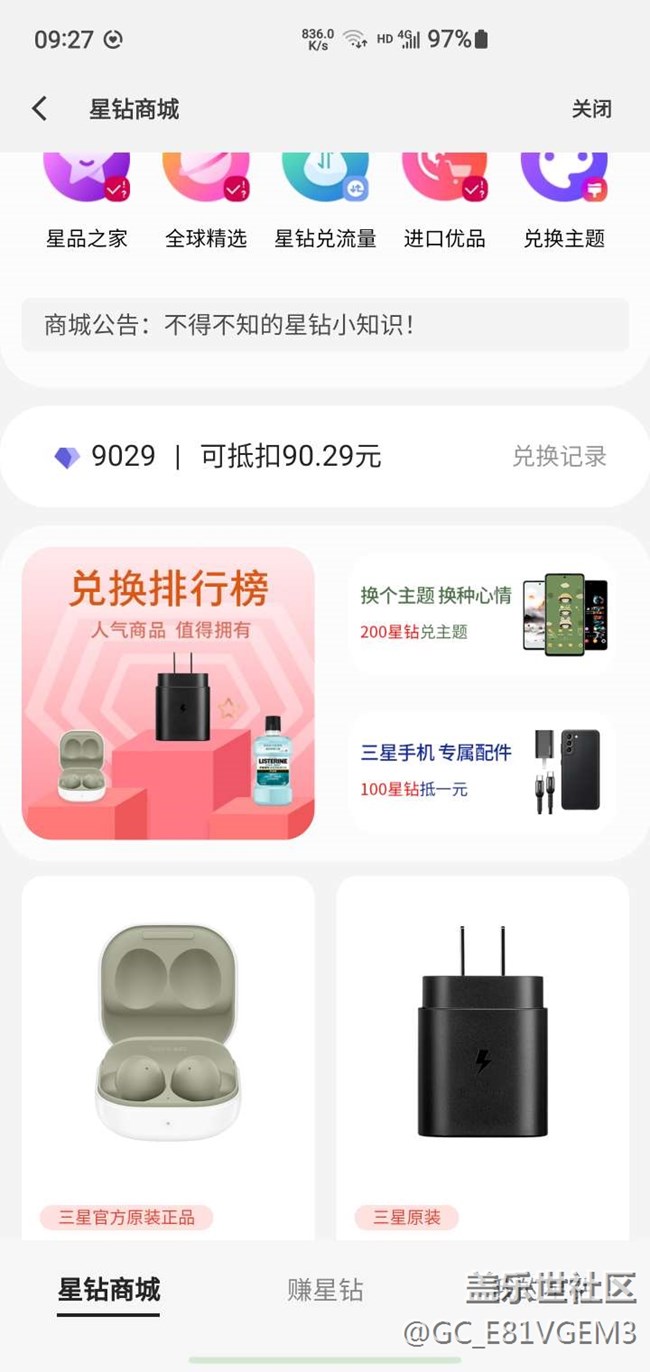Switch to the 赚星钻 tab

(x=325, y=1290)
